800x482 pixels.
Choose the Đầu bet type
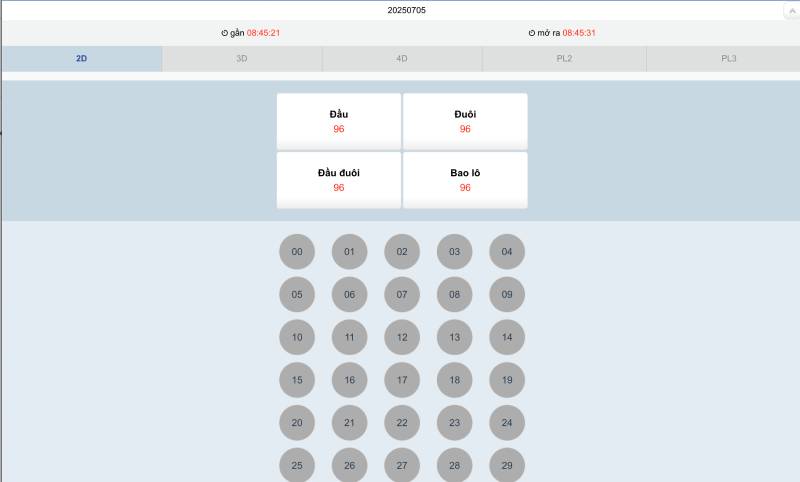coord(339,121)
